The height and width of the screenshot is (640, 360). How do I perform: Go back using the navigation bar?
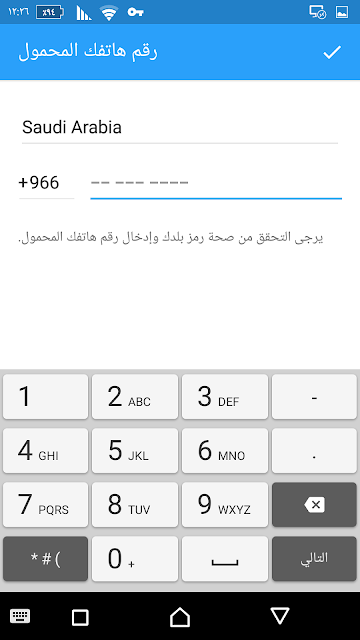point(280,616)
